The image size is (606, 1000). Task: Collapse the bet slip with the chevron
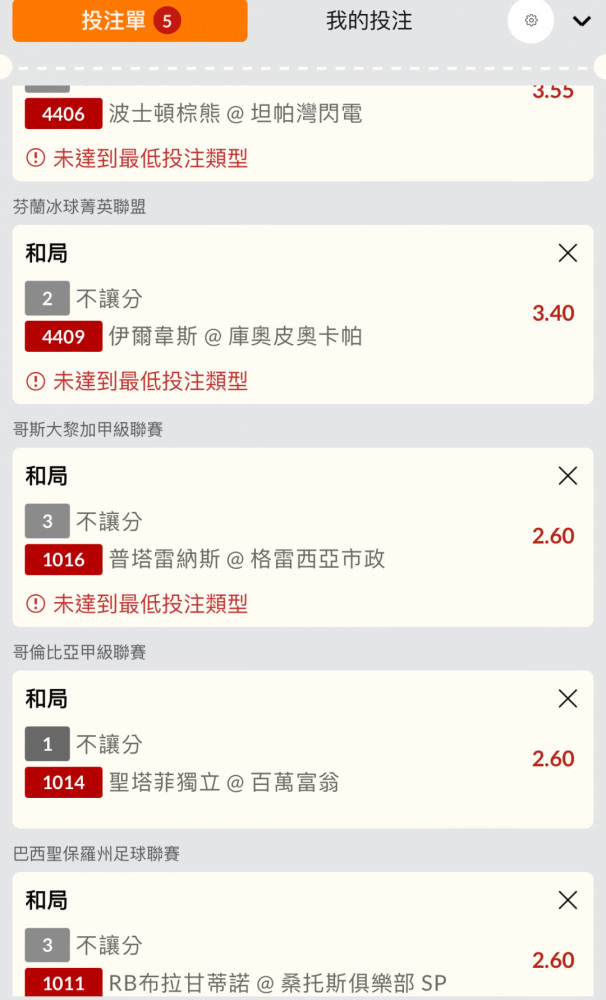[582, 21]
